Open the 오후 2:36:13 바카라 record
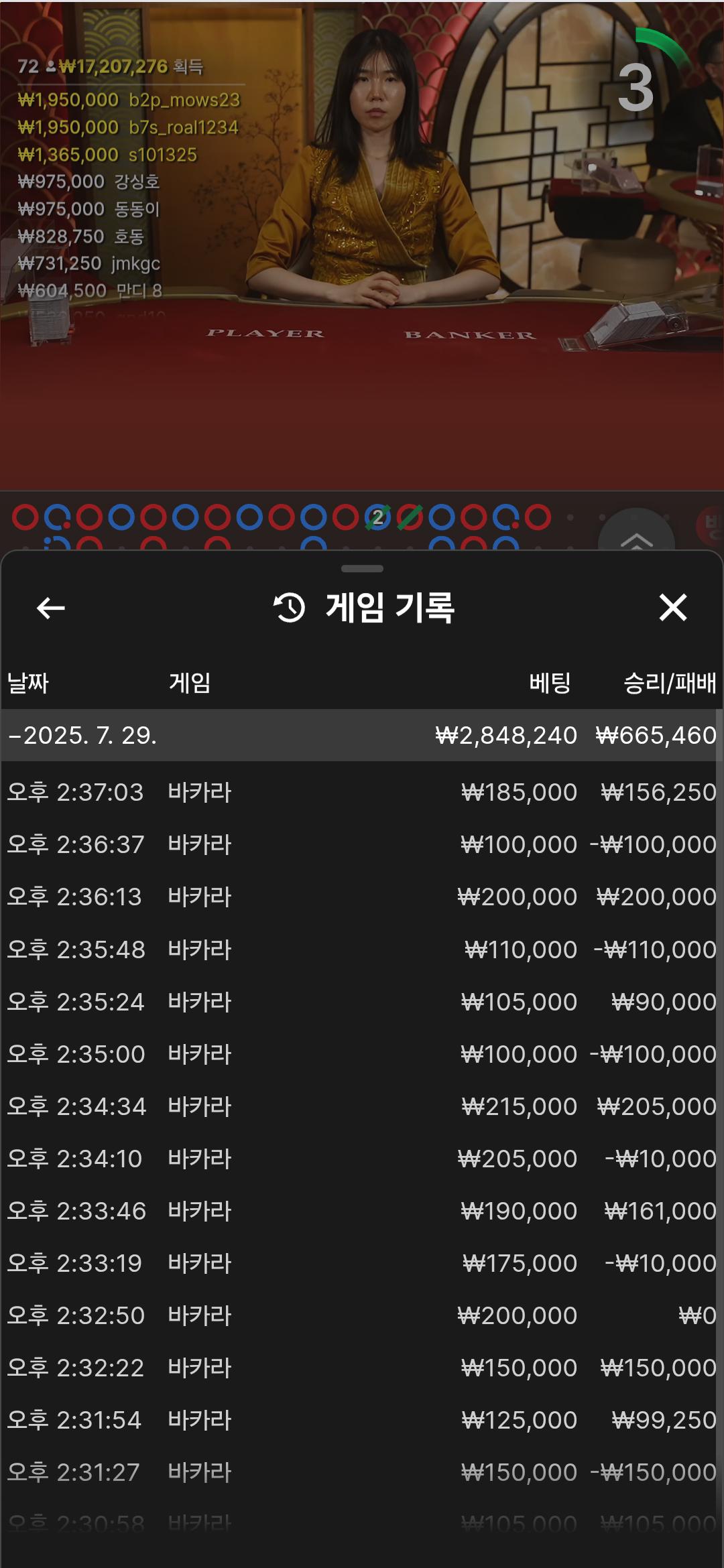 click(x=362, y=897)
